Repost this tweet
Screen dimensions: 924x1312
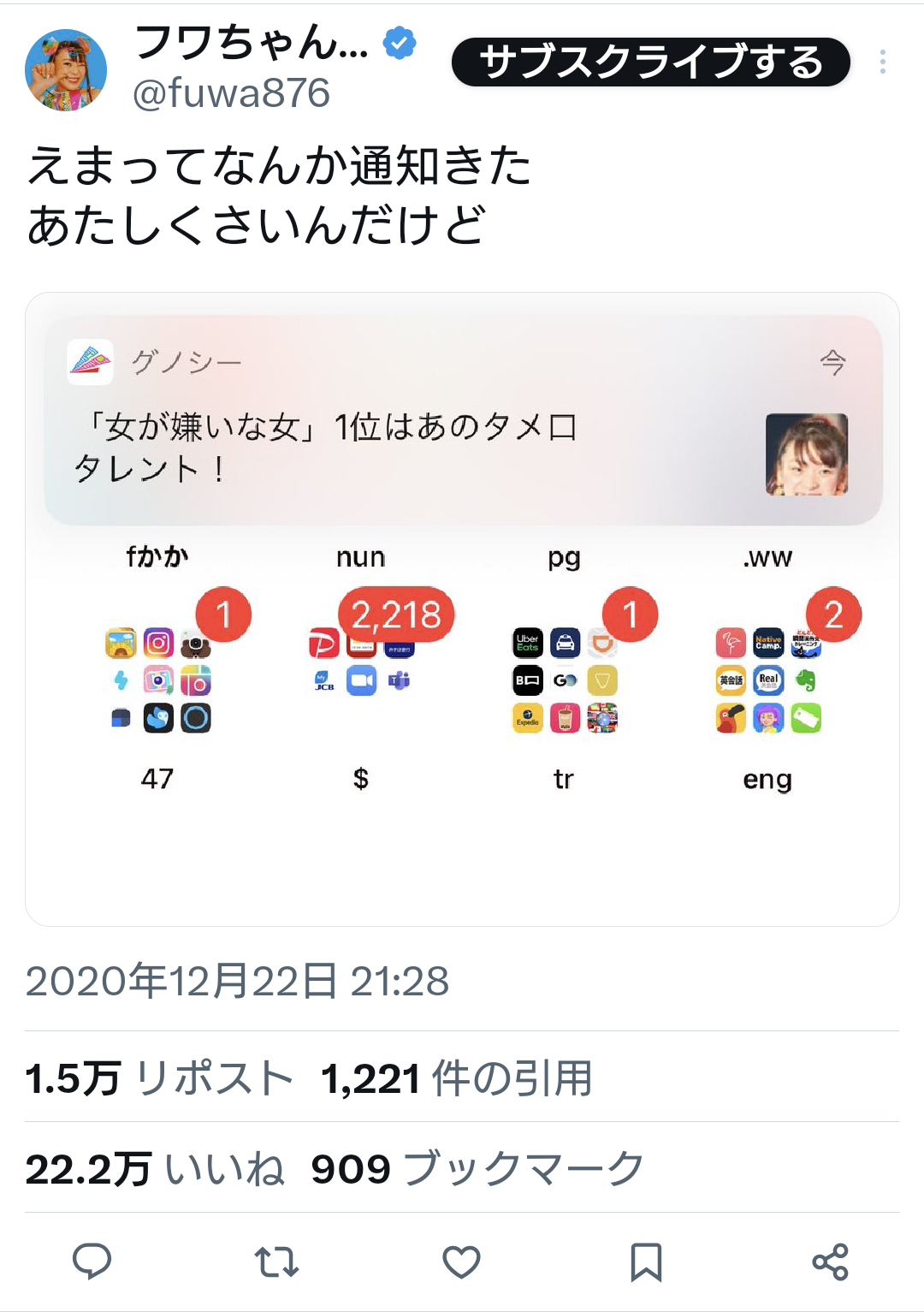click(x=276, y=1262)
